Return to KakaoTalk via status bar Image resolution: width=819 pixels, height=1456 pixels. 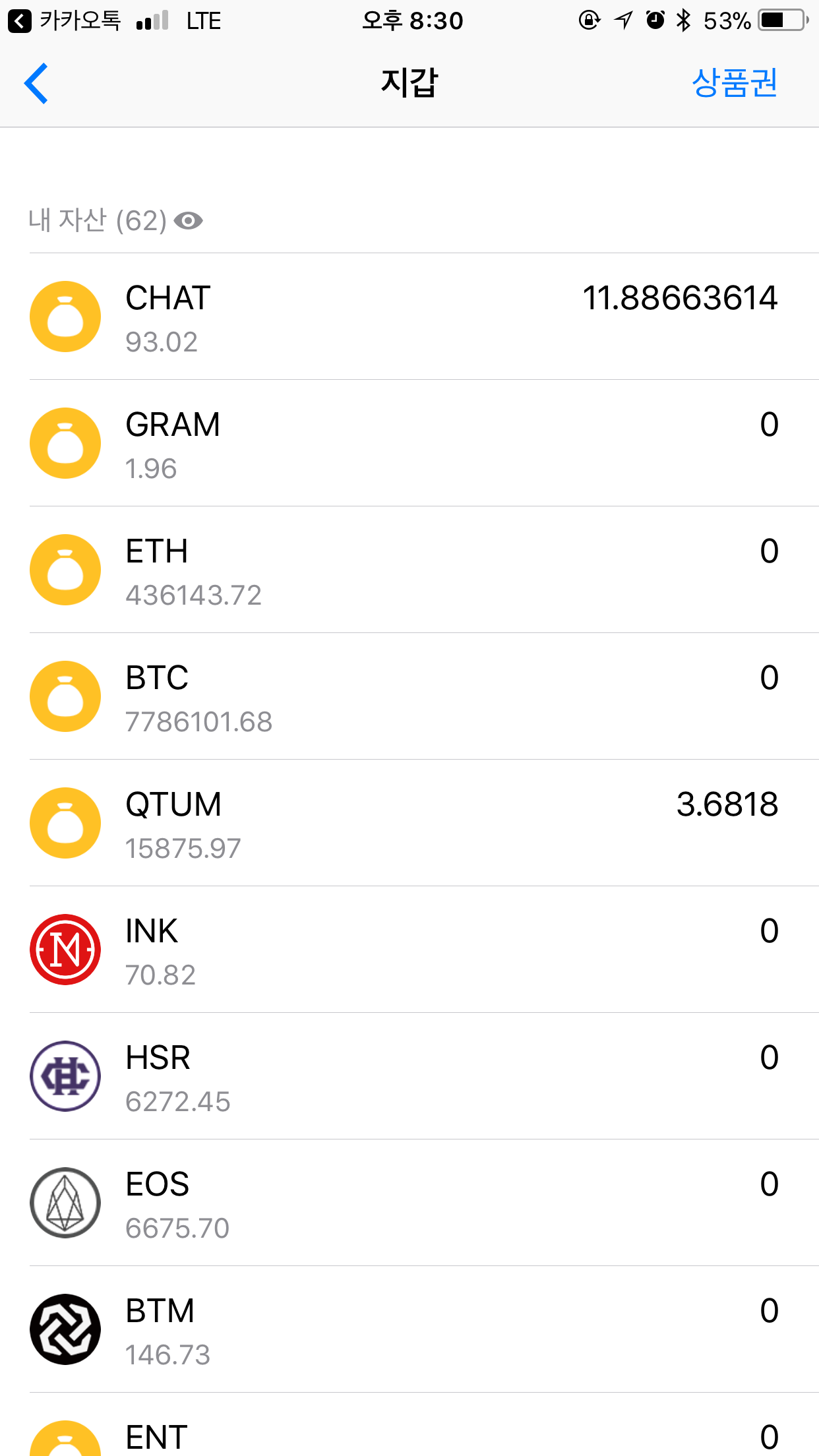tap(65, 21)
